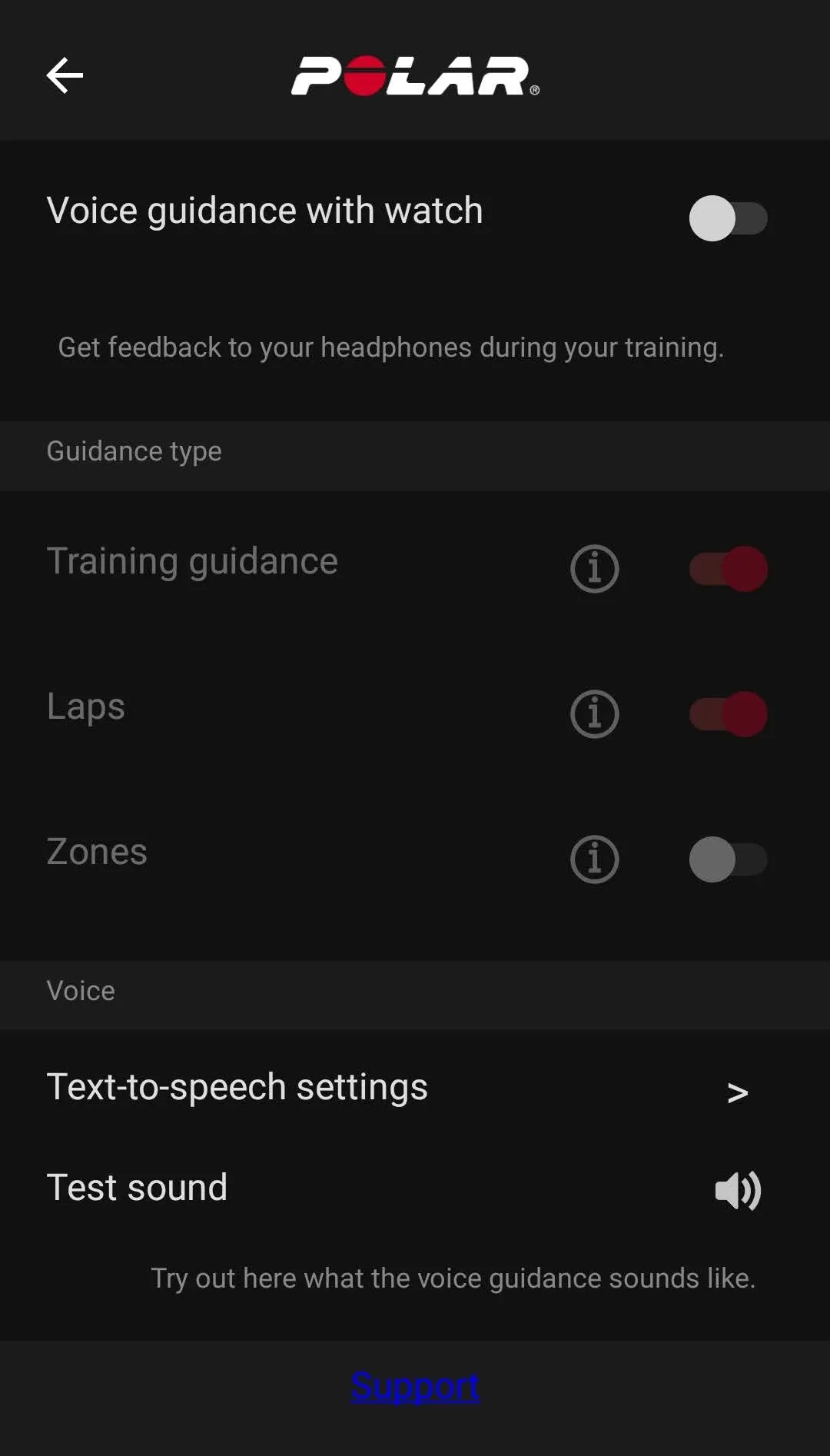Toggle the Zones switch

coord(728,859)
